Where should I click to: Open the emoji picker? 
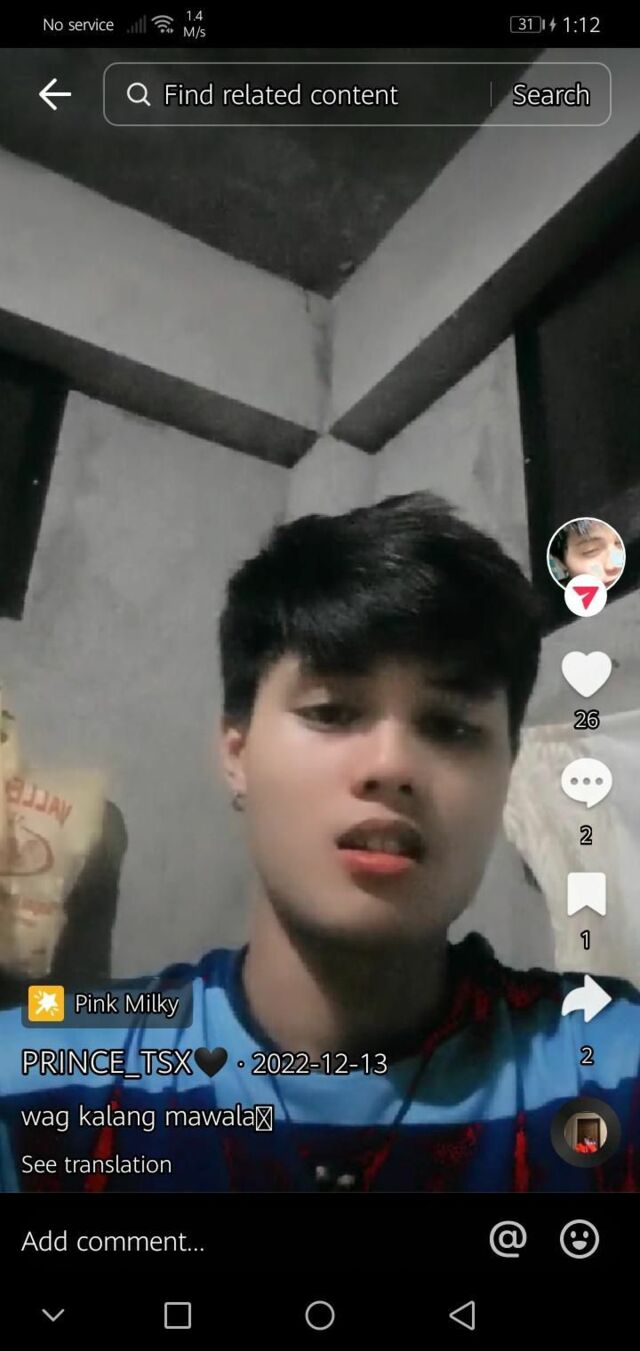coord(579,1240)
